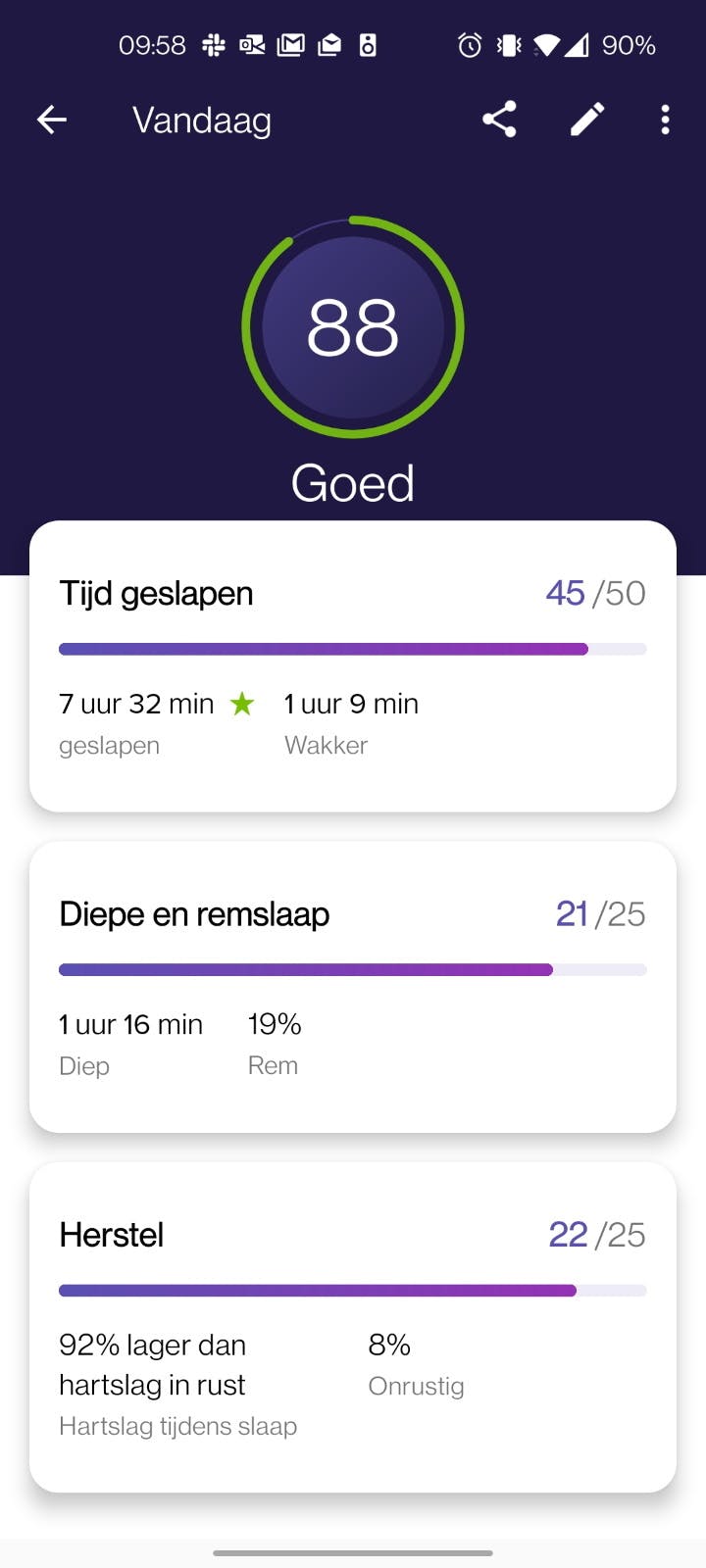Share the sleep score via the share icon
Image resolution: width=706 pixels, height=1568 pixels.
click(499, 120)
